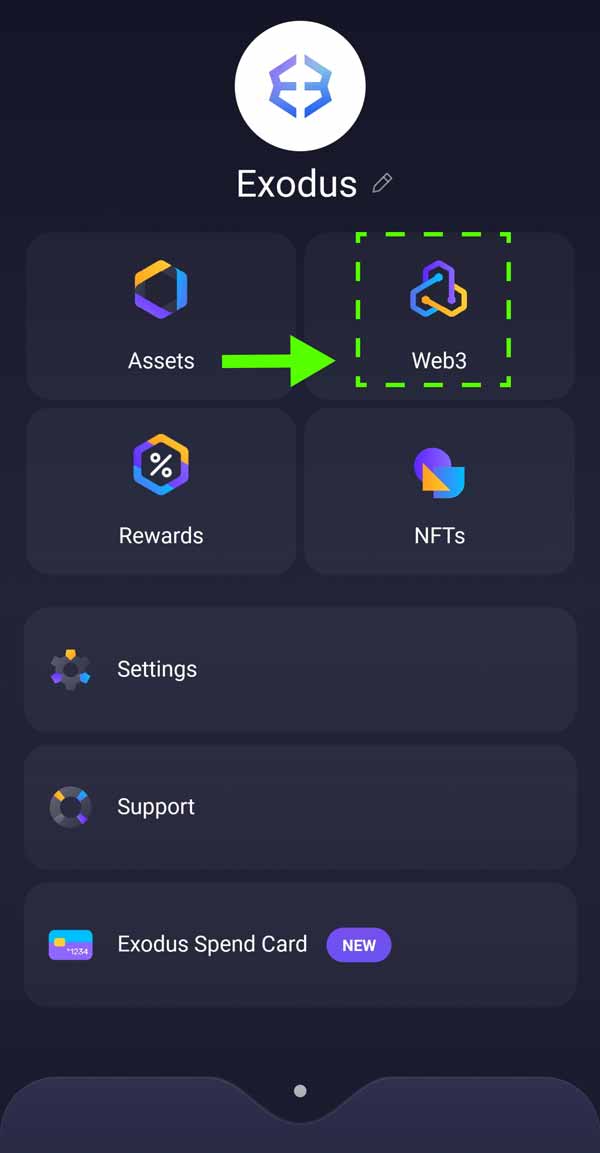Edit the Exodus wallet name
The image size is (600, 1153).
point(382,183)
